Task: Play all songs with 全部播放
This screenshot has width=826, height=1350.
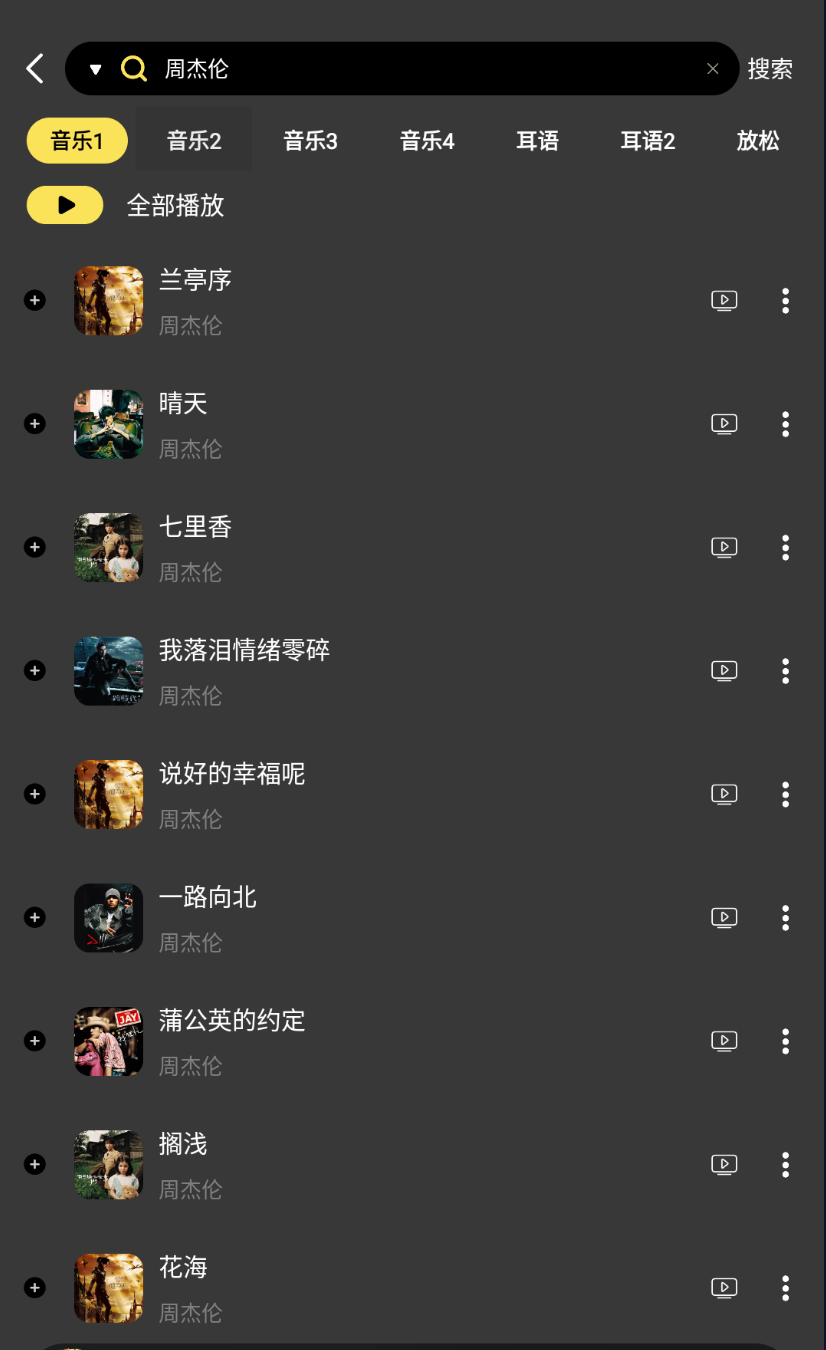Action: [x=66, y=205]
